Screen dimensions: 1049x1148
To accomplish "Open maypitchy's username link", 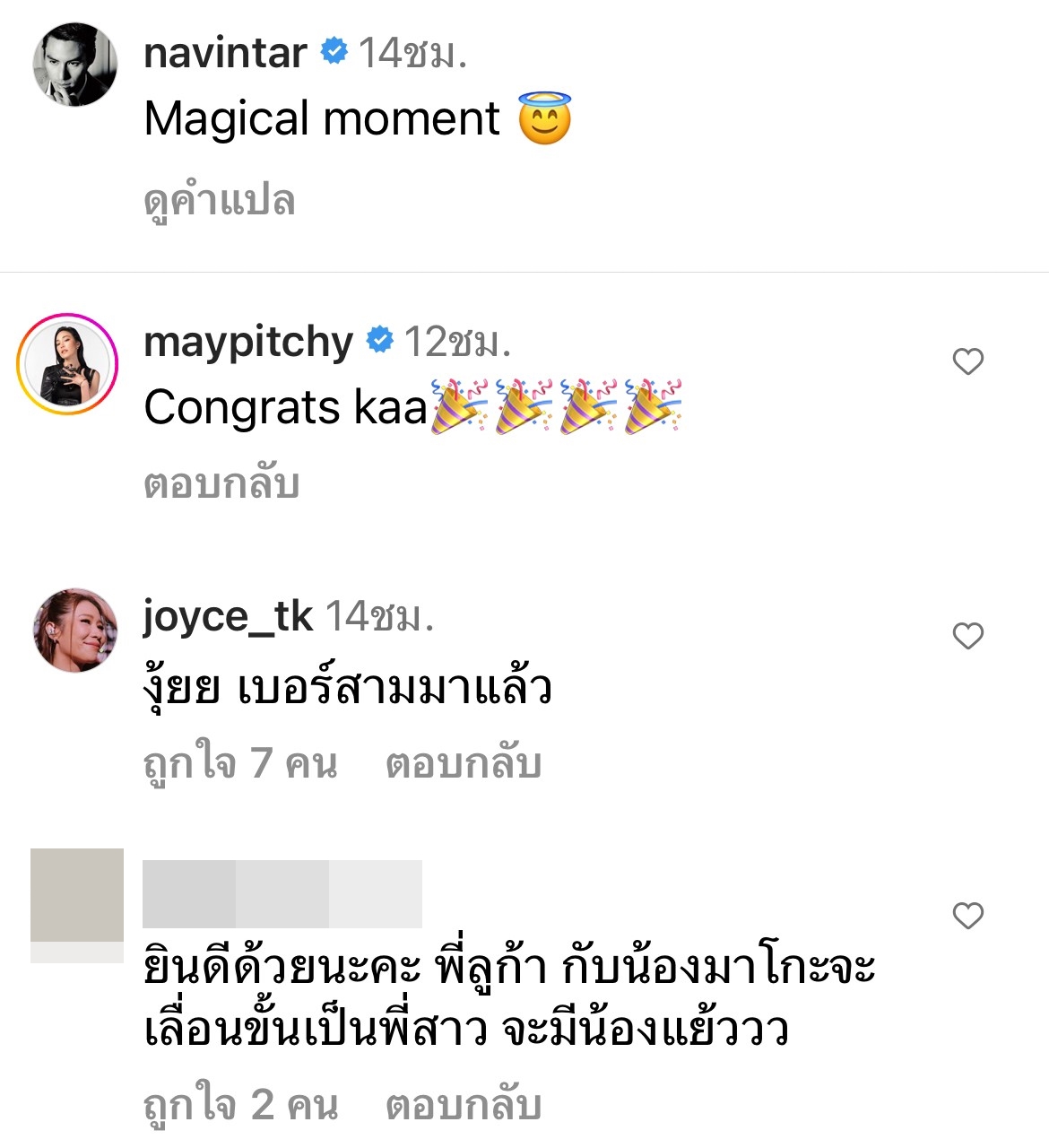I will click(x=248, y=342).
